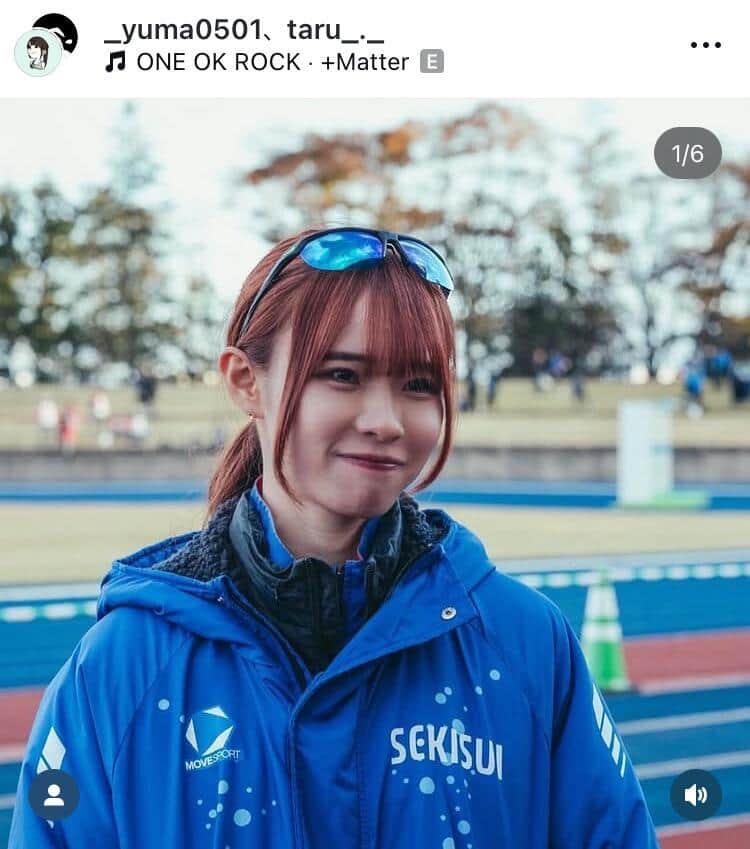Open the ONE OK ROCK +Matter audio
Image resolution: width=750 pixels, height=849 pixels.
point(272,62)
